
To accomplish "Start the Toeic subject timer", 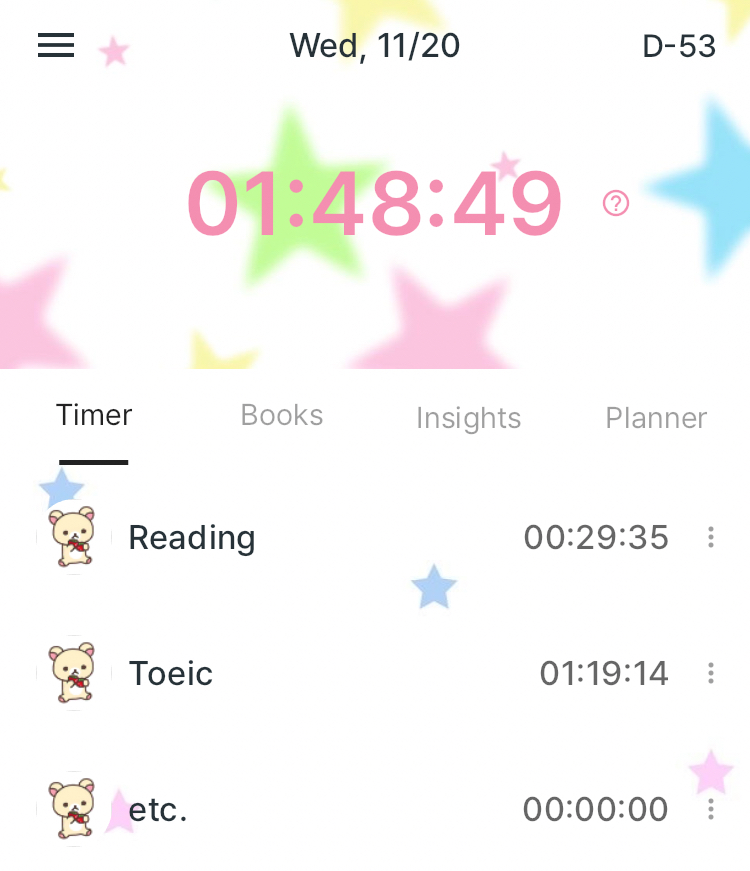I will click(x=72, y=673).
